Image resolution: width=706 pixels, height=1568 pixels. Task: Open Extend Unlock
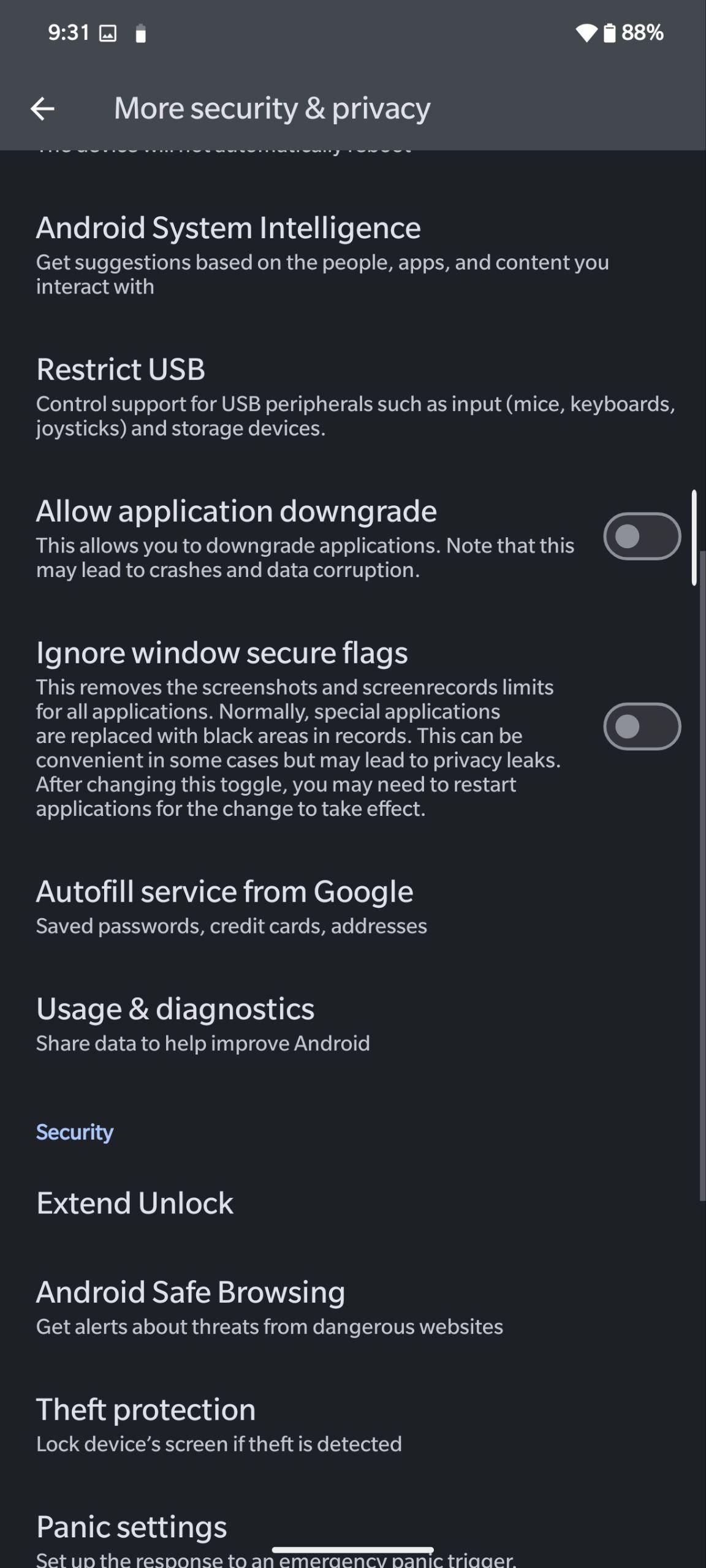tap(353, 1203)
